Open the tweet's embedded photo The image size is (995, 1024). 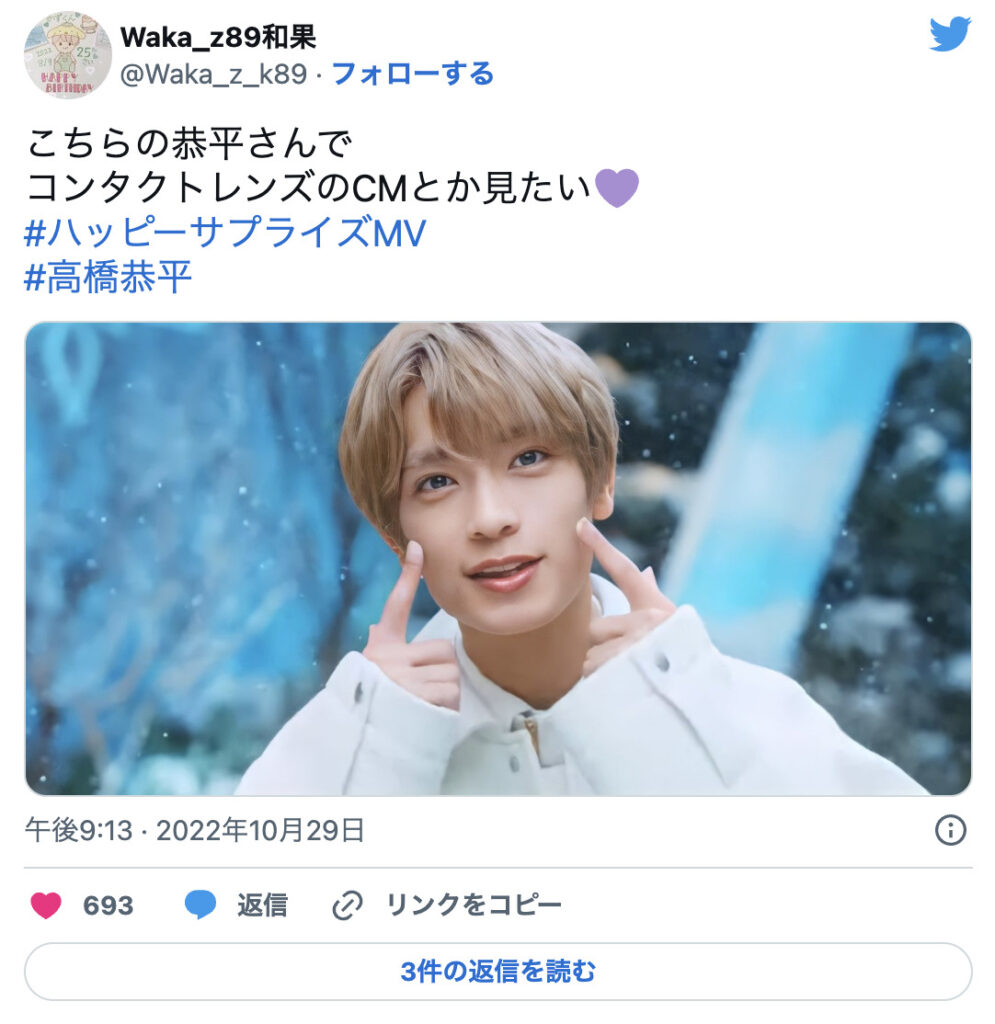pyautogui.click(x=497, y=558)
